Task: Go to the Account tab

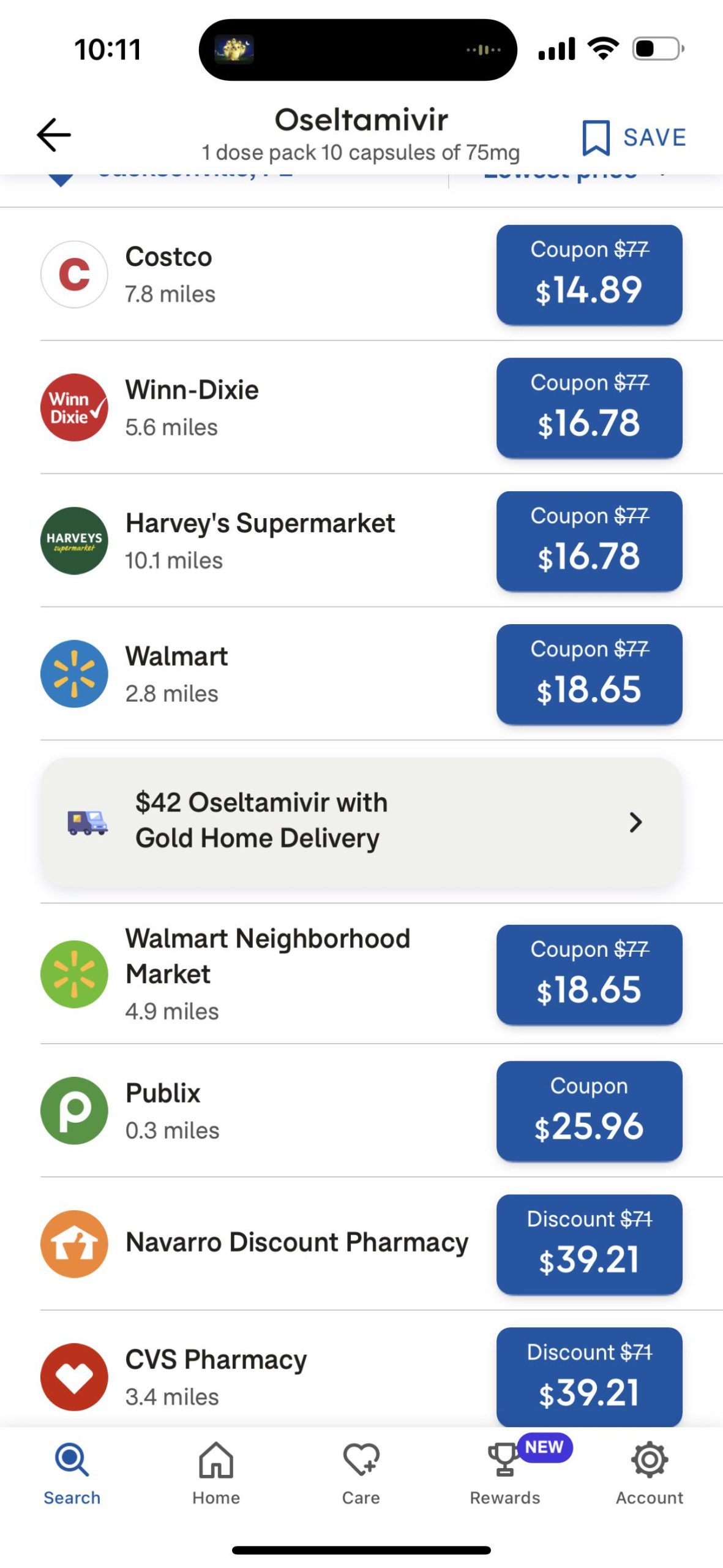Action: [x=650, y=1473]
